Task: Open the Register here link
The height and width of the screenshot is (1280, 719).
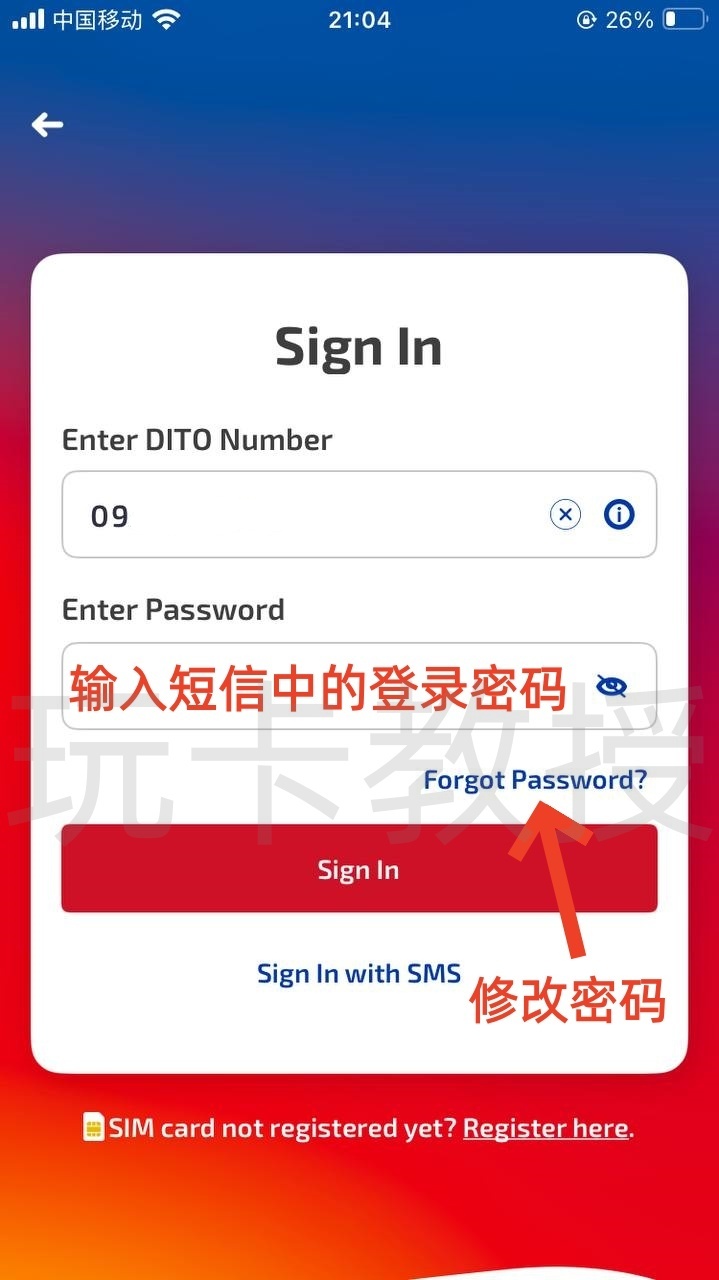Action: tap(546, 1128)
